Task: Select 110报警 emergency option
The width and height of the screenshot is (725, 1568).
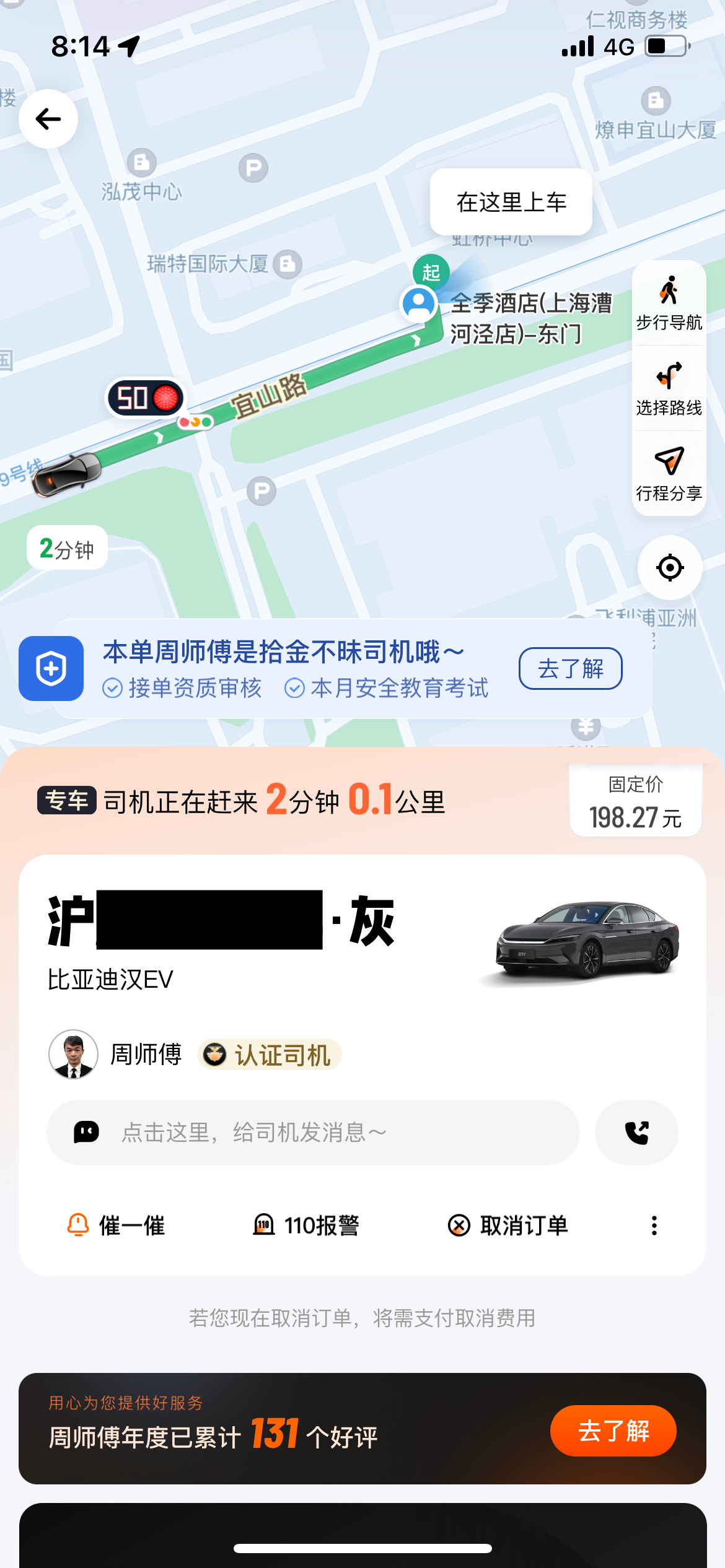Action: click(x=306, y=1225)
